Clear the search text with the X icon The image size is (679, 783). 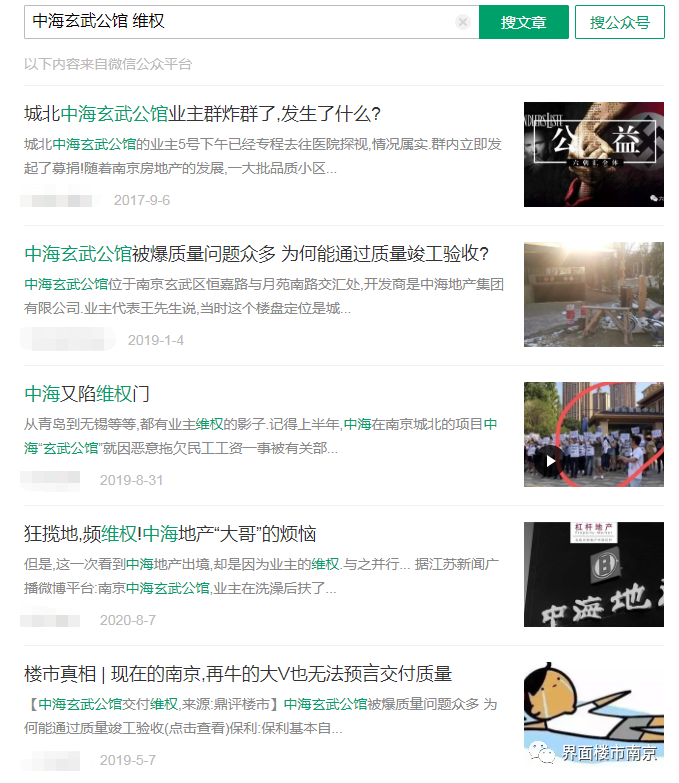pyautogui.click(x=462, y=22)
